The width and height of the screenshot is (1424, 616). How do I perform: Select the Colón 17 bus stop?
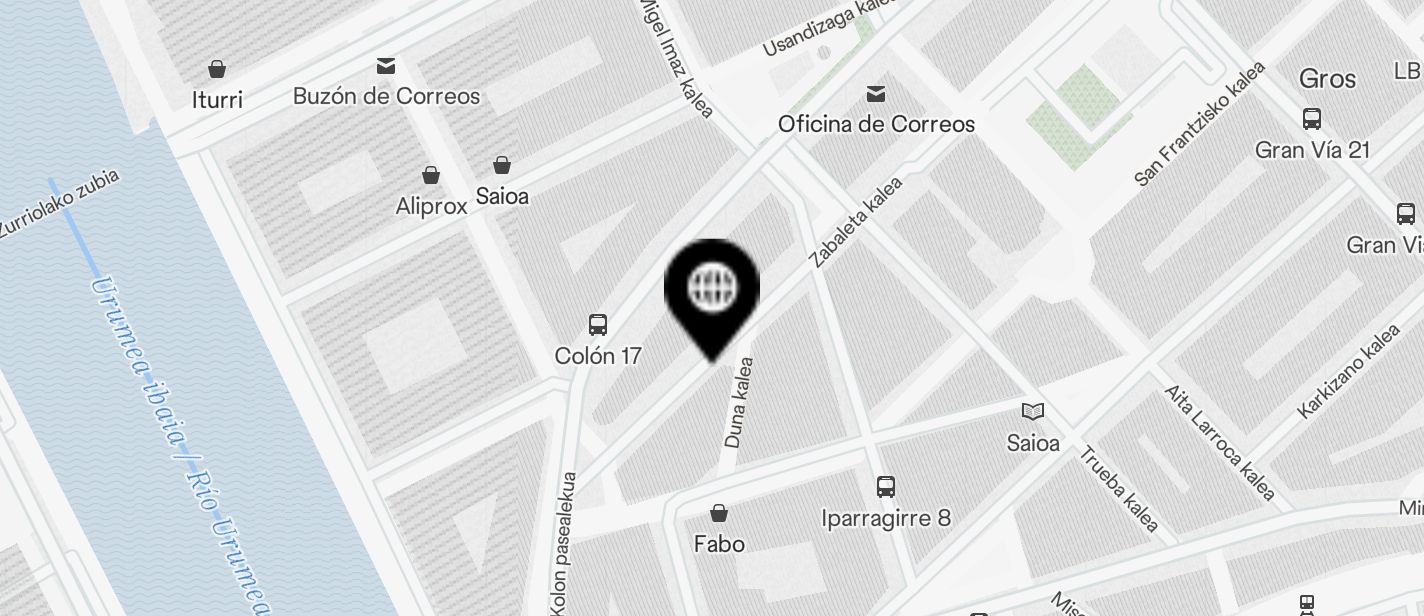tap(598, 325)
